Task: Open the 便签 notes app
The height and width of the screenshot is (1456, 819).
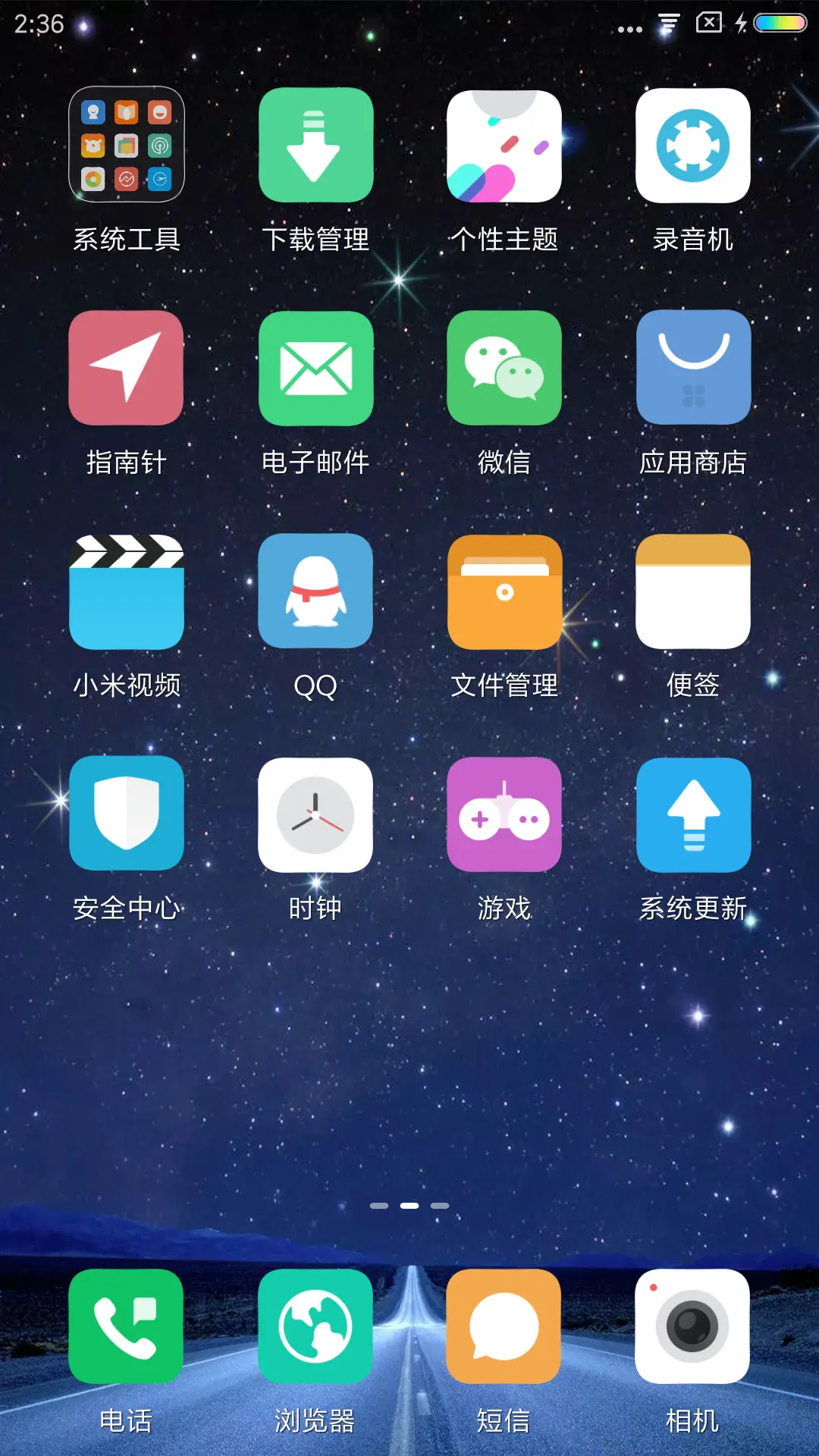Action: (692, 591)
